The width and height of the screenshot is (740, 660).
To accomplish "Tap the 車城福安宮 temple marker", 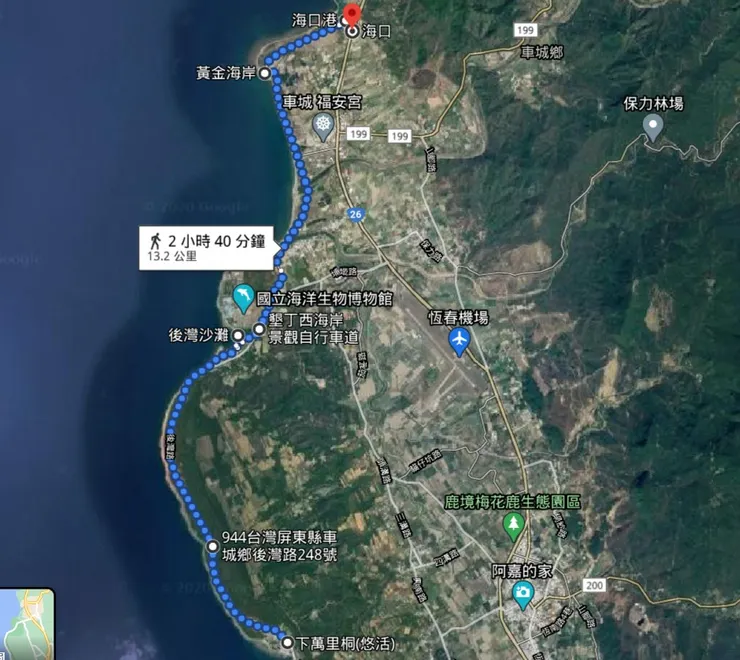I will click(x=323, y=126).
